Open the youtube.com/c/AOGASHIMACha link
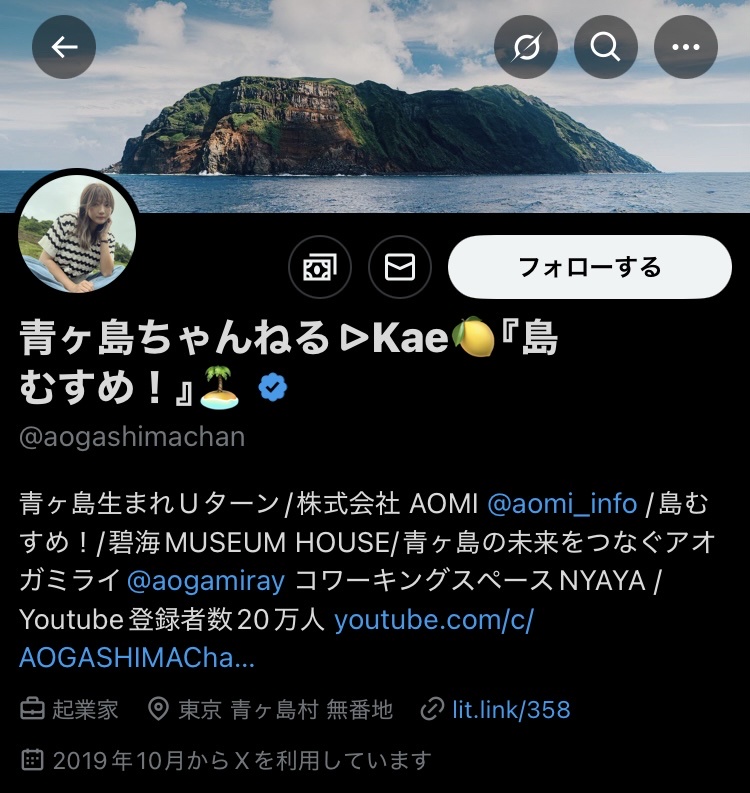 (x=433, y=620)
